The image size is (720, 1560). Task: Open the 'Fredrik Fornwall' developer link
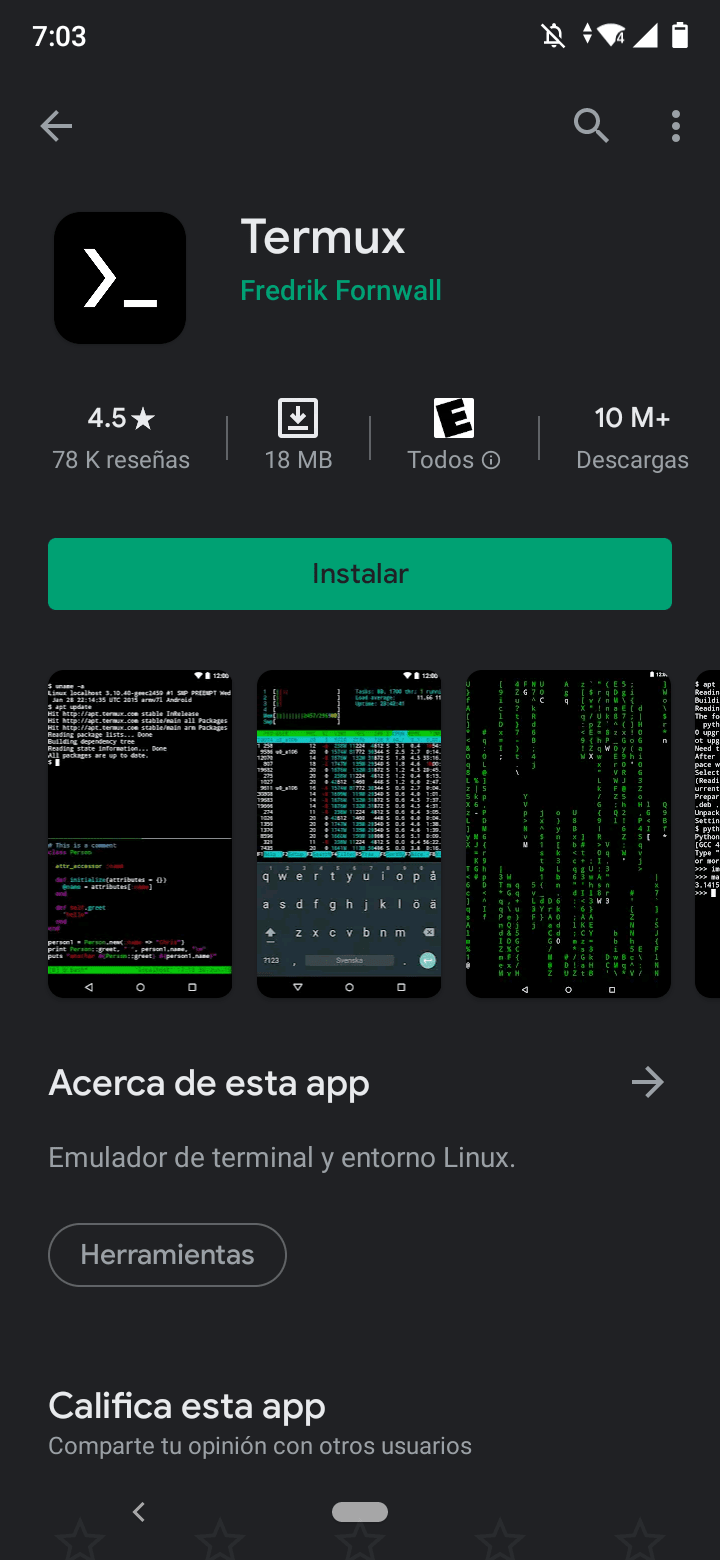click(341, 290)
